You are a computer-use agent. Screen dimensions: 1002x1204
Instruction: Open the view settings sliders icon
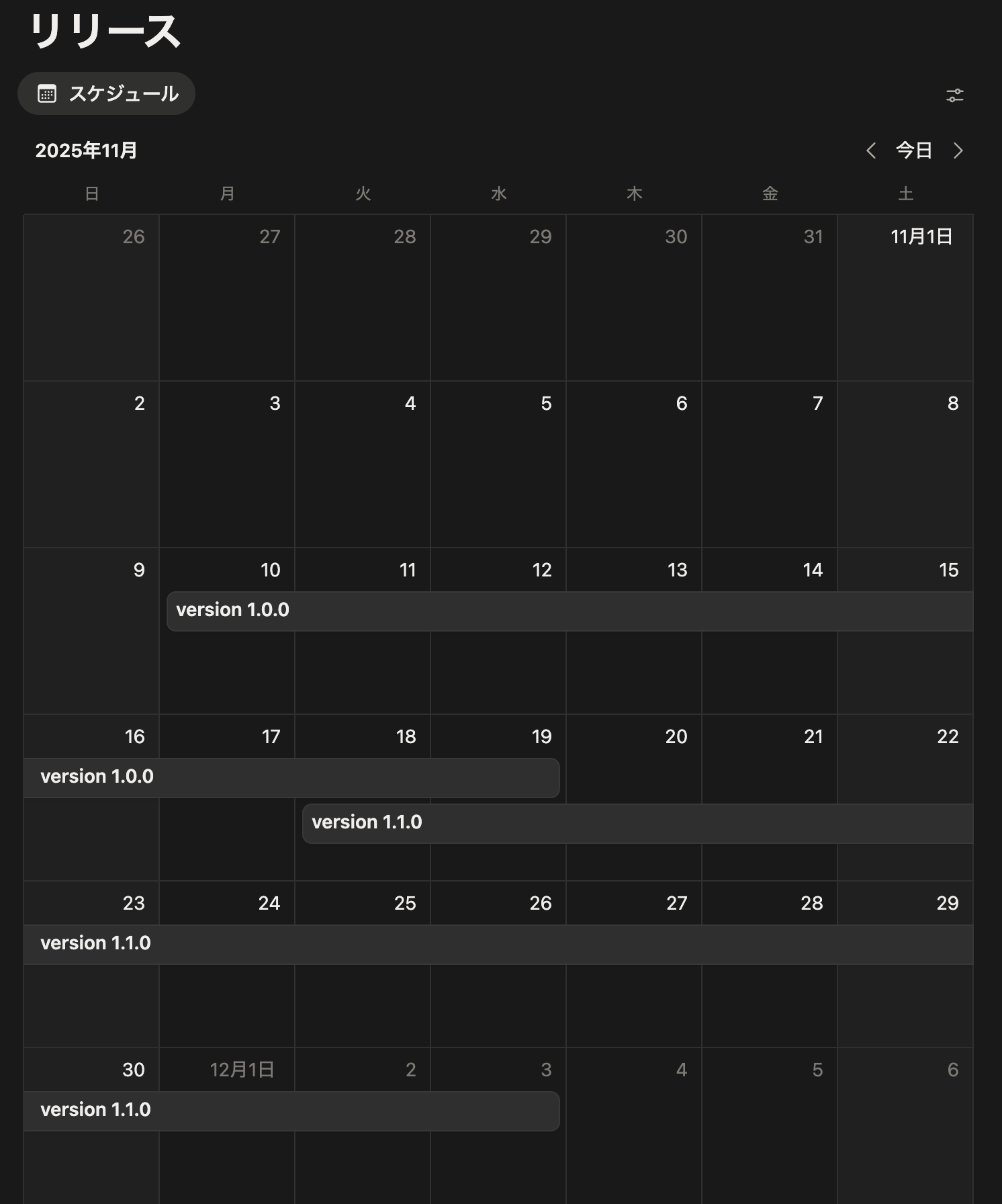(x=954, y=95)
